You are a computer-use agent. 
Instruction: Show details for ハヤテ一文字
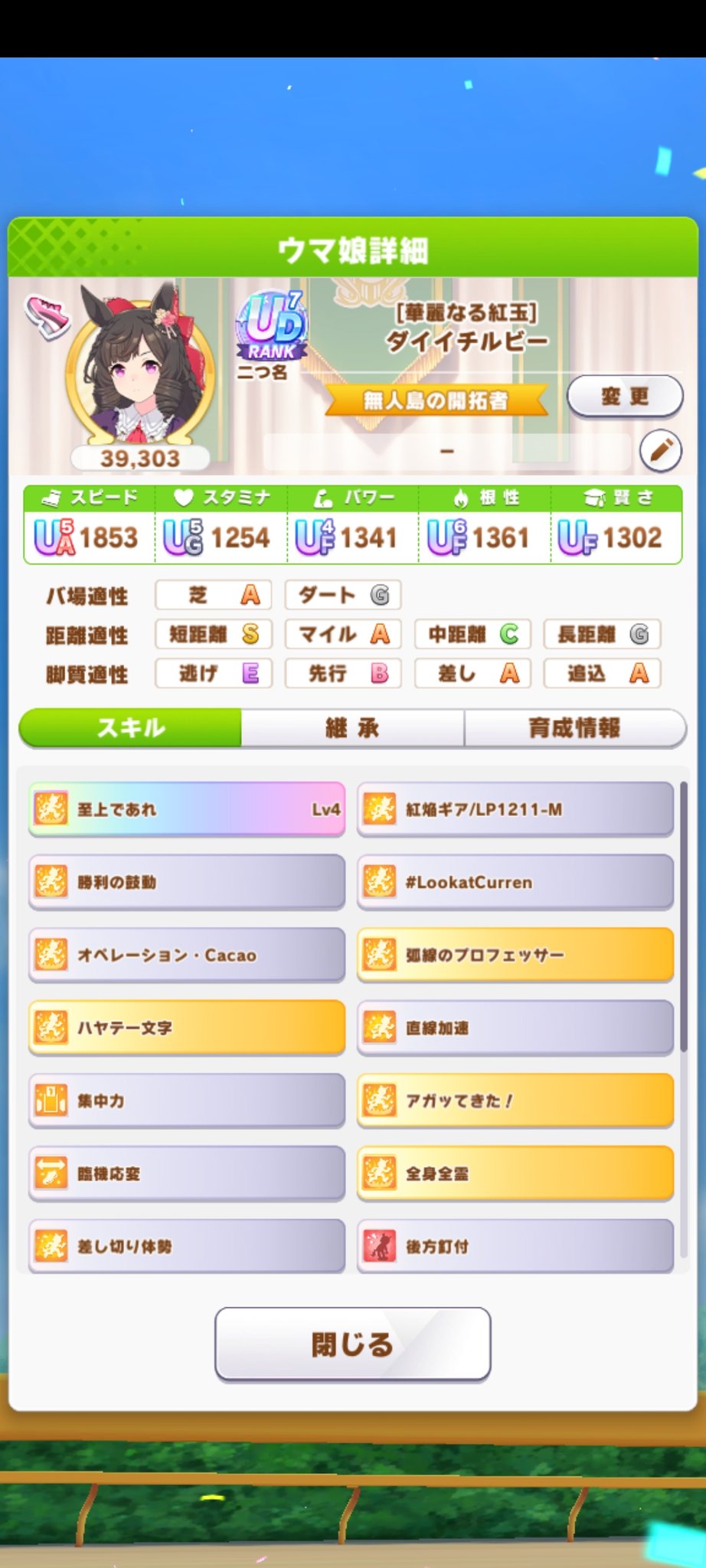click(187, 1027)
